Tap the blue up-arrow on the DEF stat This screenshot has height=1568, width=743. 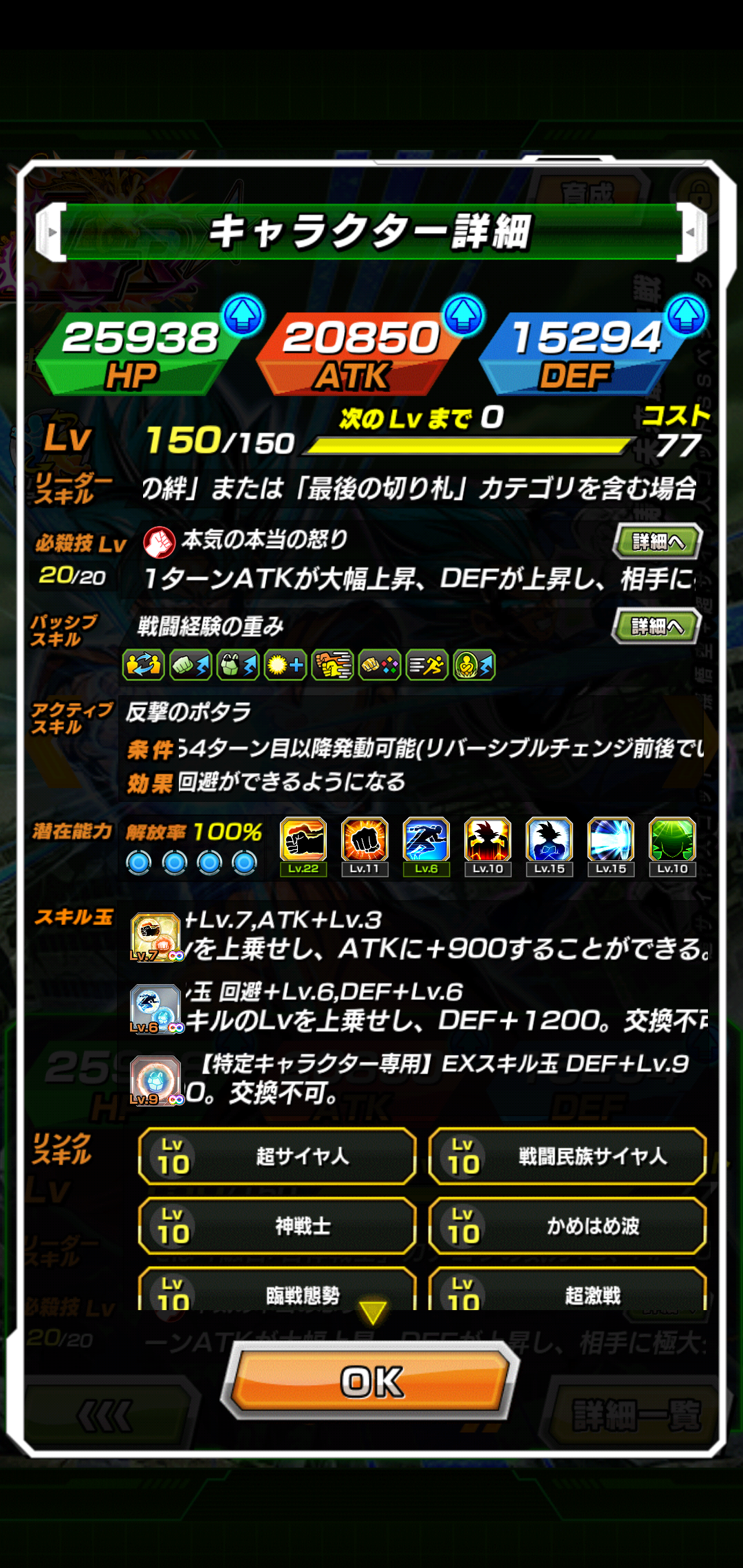[686, 315]
